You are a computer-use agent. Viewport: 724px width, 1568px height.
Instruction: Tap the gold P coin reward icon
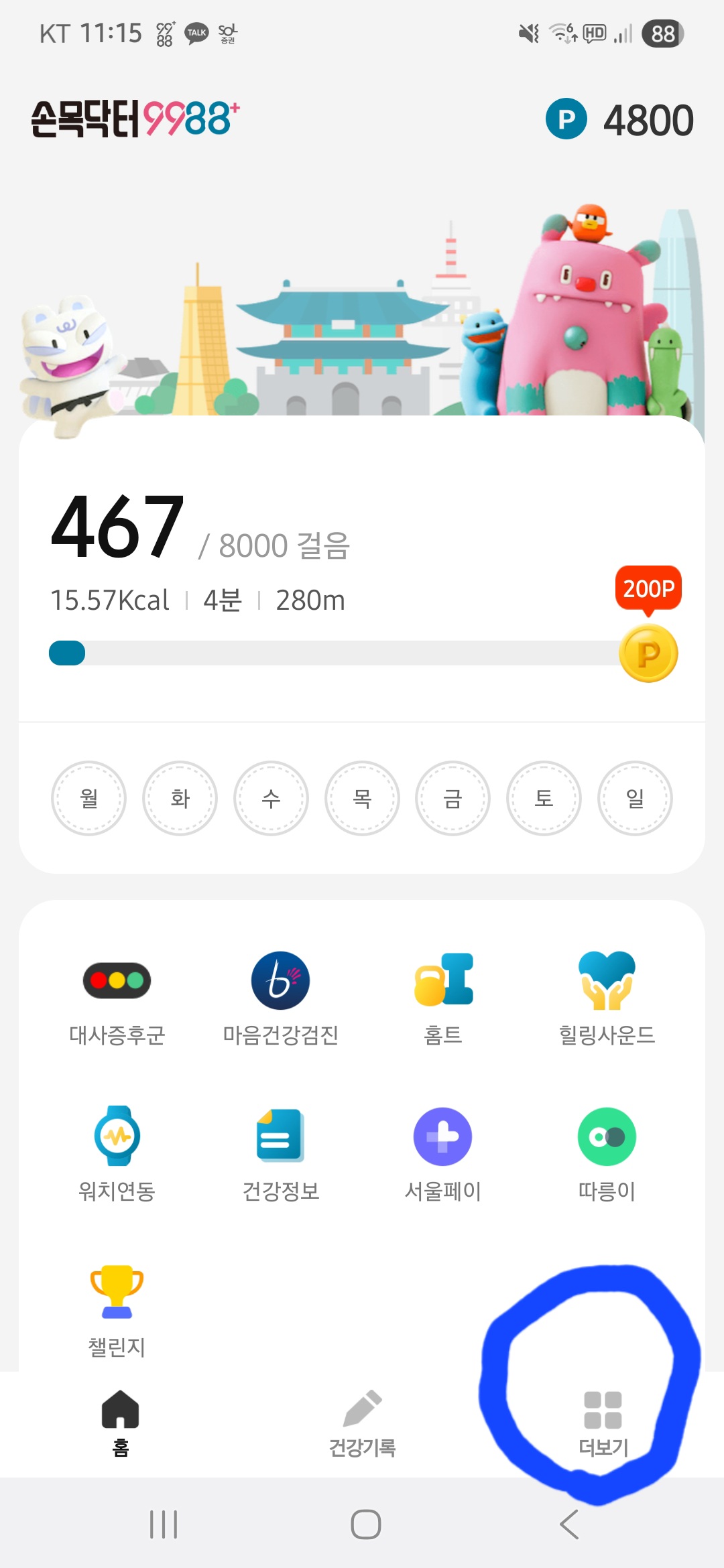click(x=649, y=651)
